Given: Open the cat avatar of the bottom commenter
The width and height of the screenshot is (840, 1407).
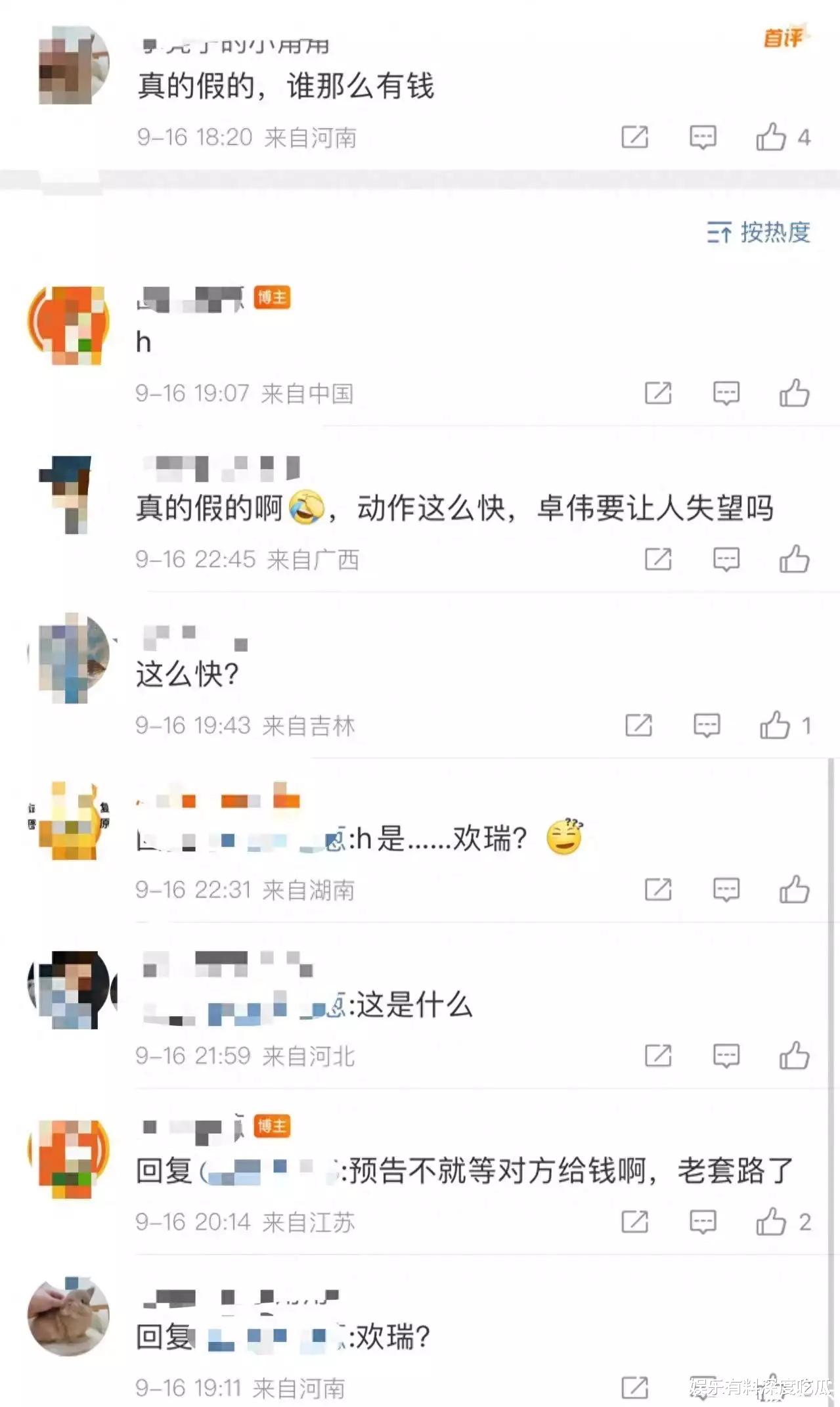Looking at the screenshot, I should coord(70,1320).
